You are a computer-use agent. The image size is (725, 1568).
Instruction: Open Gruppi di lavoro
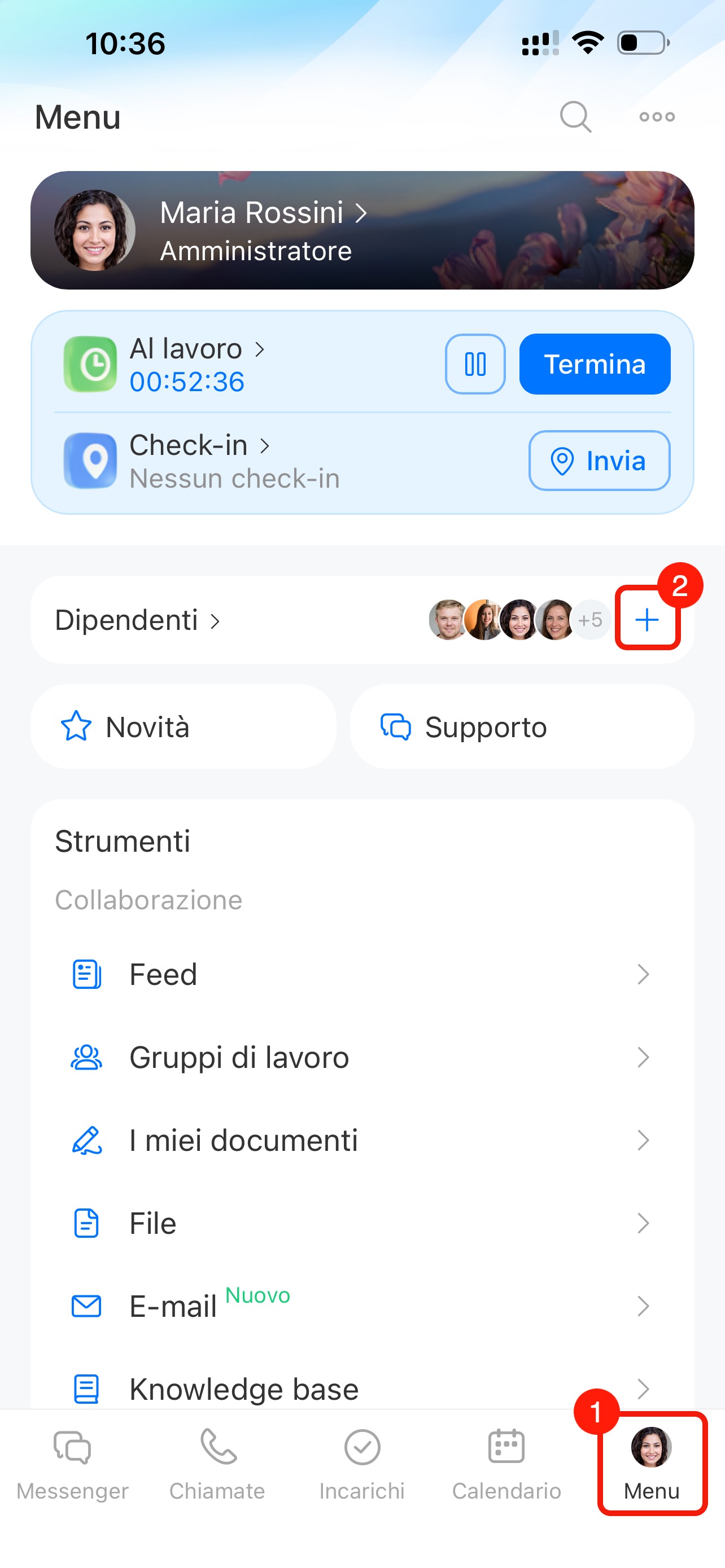pyautogui.click(x=361, y=1057)
